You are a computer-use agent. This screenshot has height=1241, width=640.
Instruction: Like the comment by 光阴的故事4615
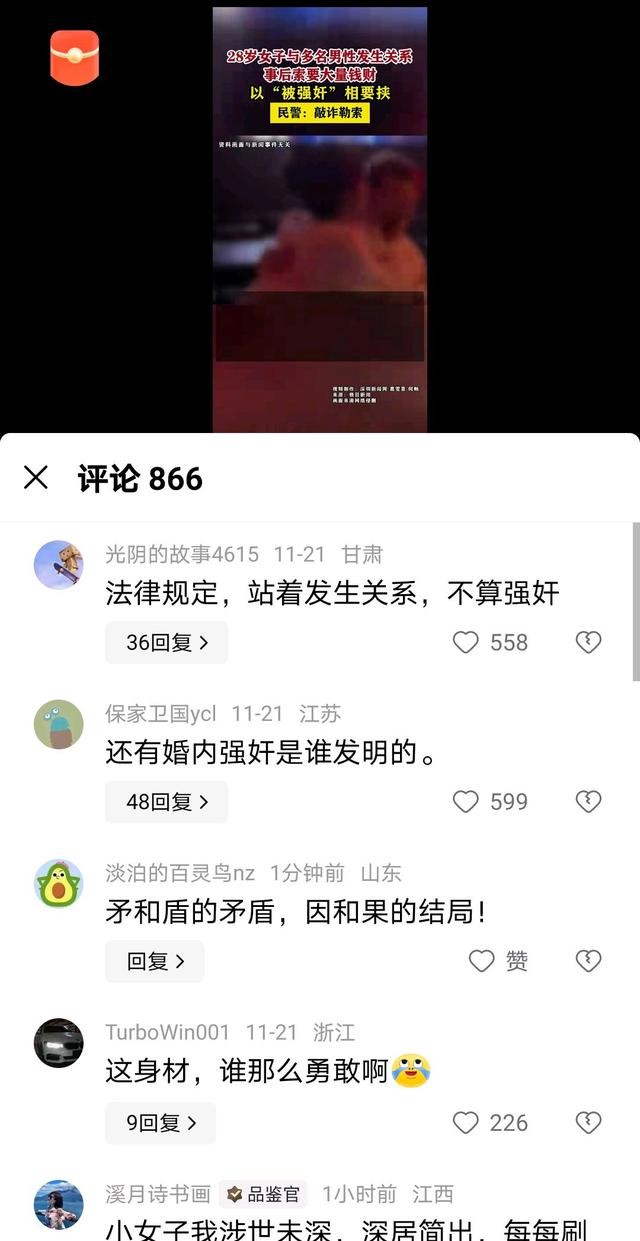(466, 643)
